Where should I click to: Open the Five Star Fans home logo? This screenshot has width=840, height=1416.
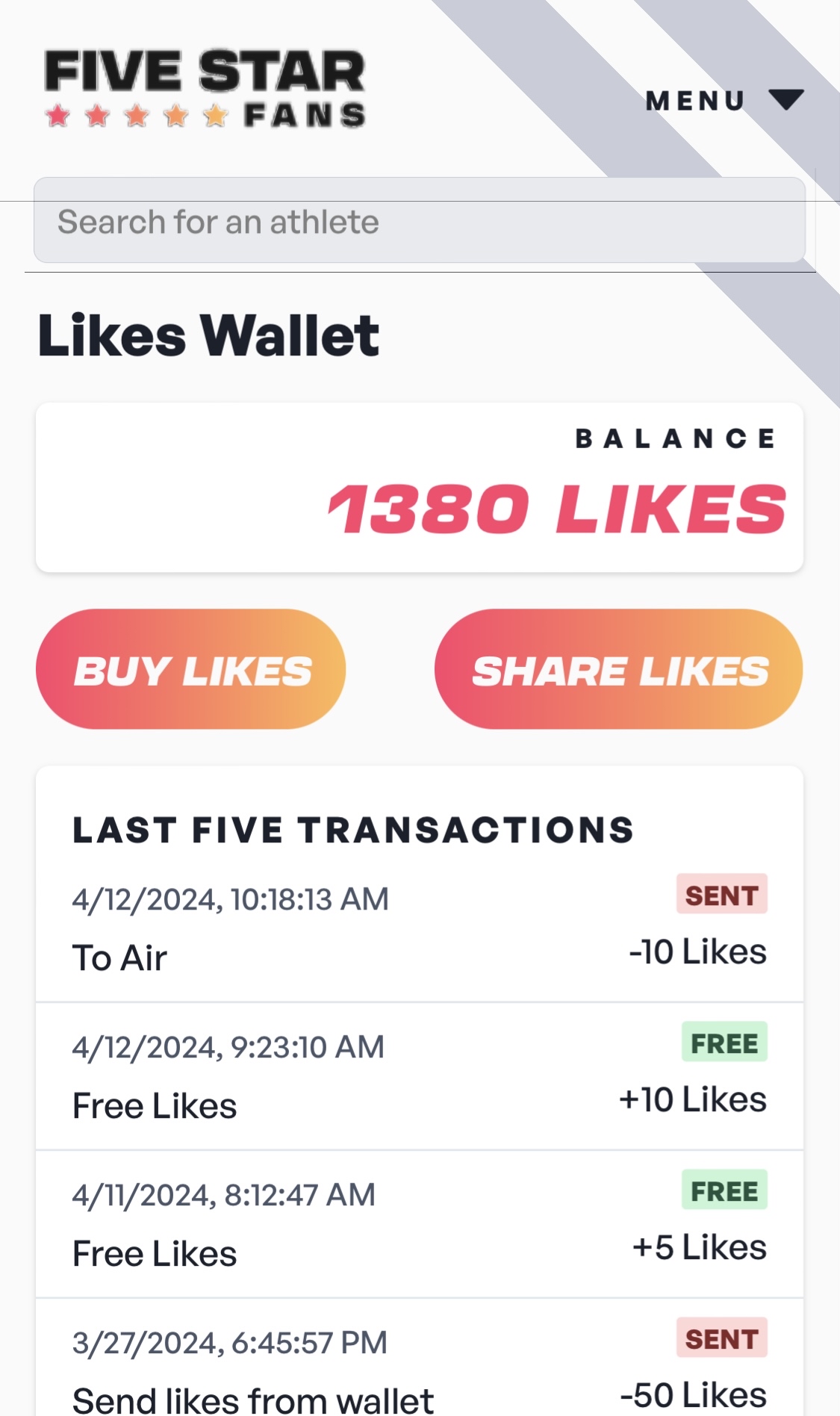coord(205,89)
